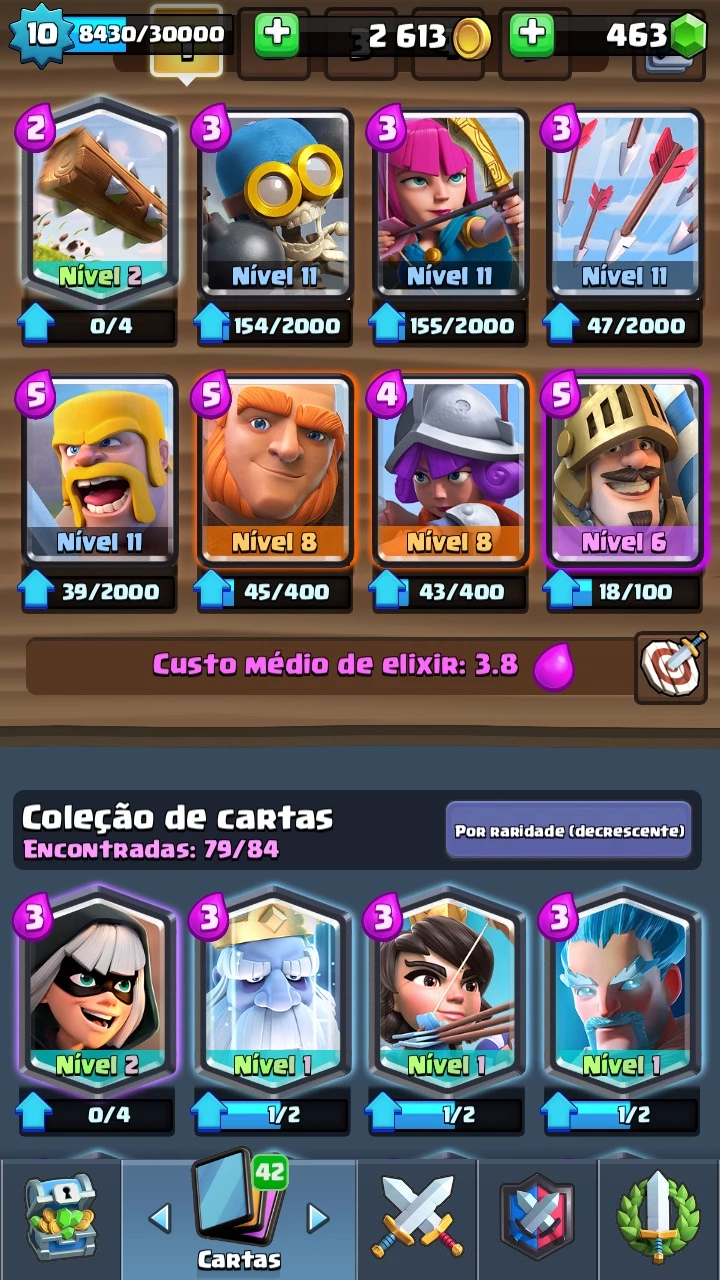Image resolution: width=720 pixels, height=1280 pixels.
Task: Switch to the shop chest tab
Action: click(60, 1218)
